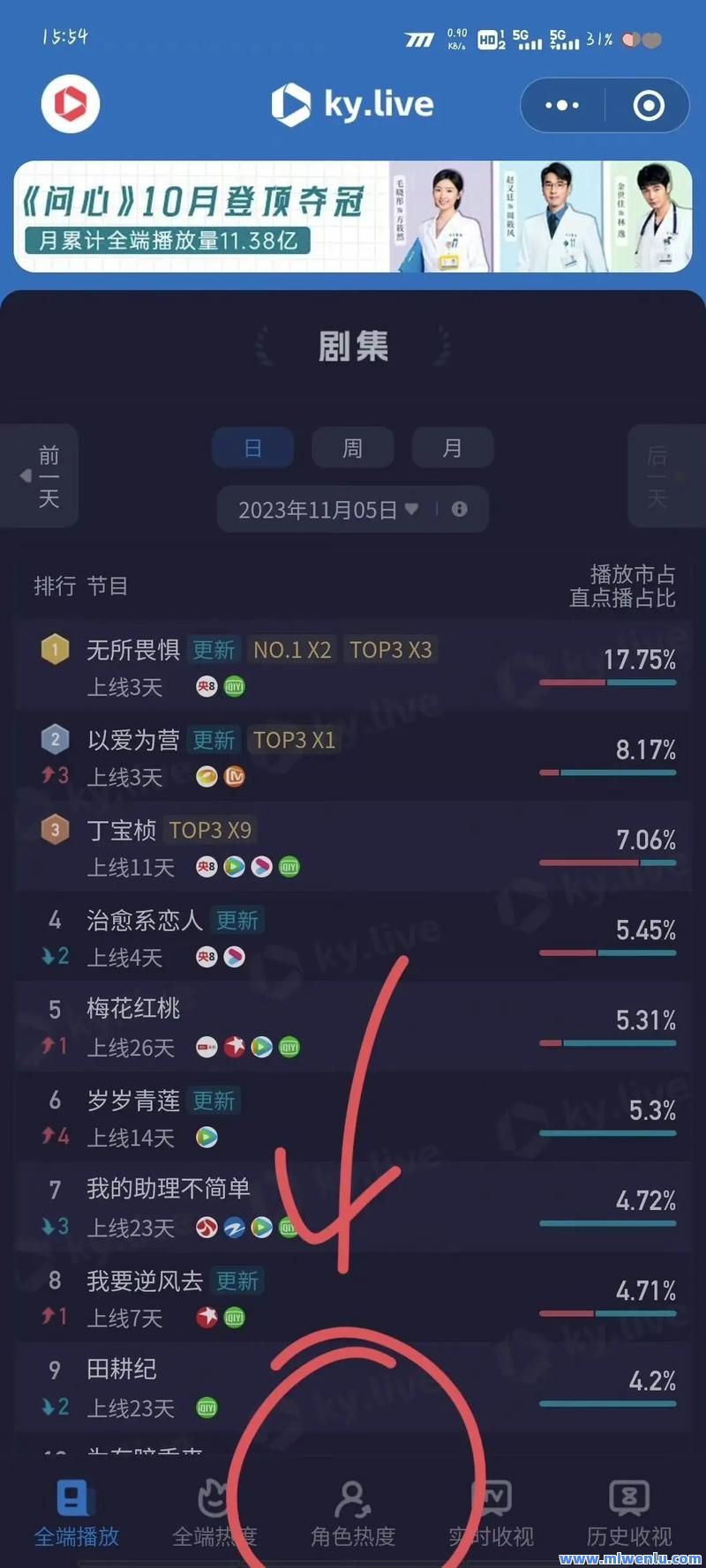Open the 丁宝桢 ranking row
Screen dimensions: 706x1568
pos(353,847)
